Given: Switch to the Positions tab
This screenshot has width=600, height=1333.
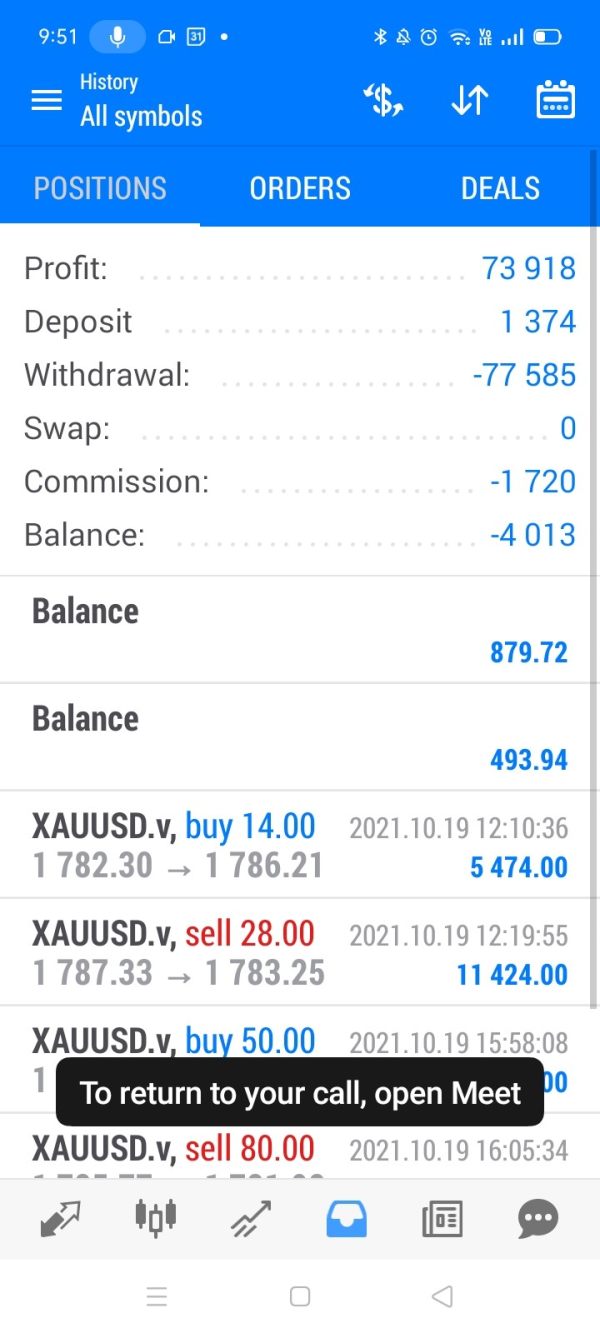Looking at the screenshot, I should [x=100, y=188].
